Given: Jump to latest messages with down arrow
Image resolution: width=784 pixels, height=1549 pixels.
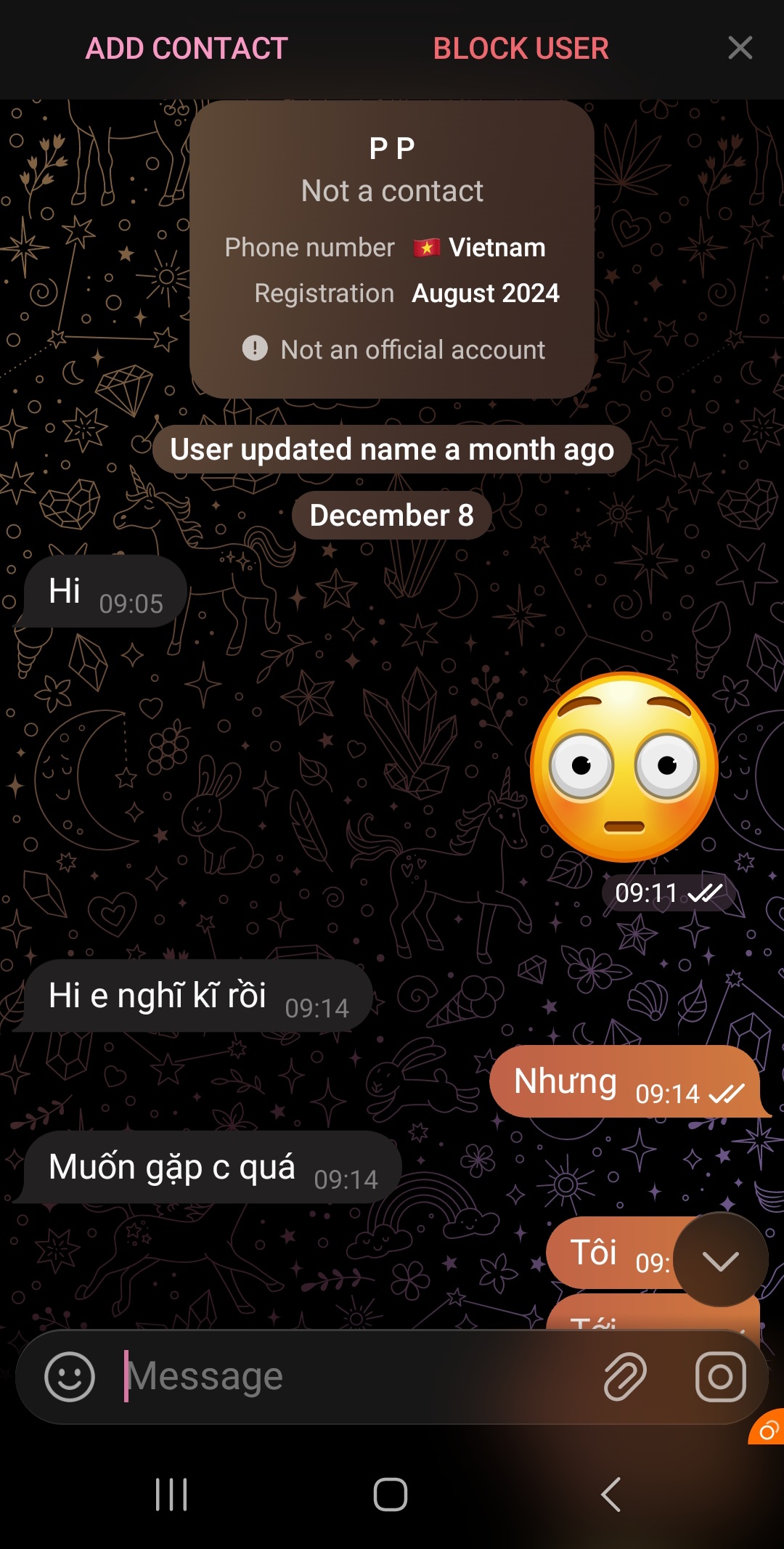Looking at the screenshot, I should (x=720, y=1260).
